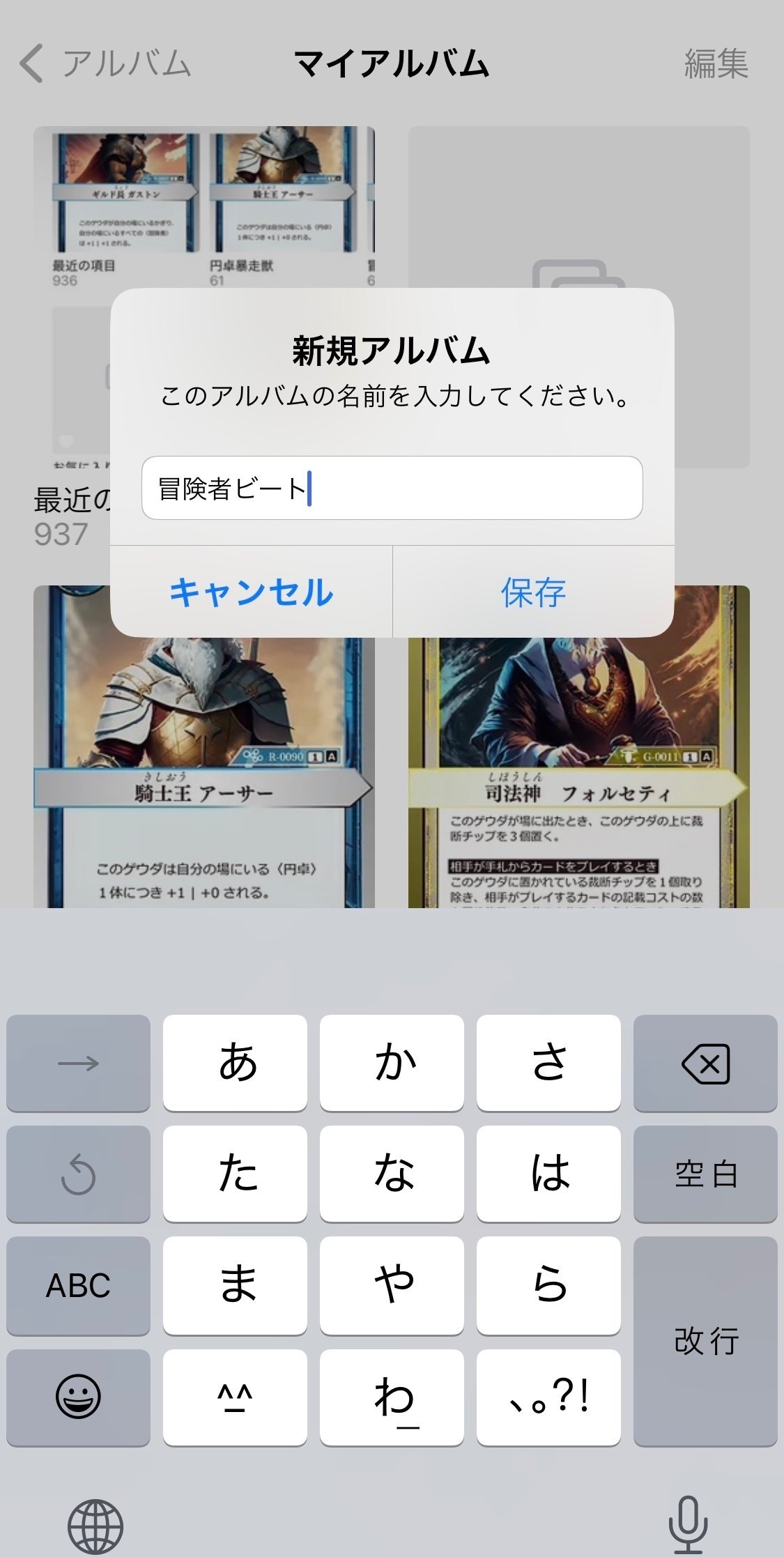Tap the か key
The width and height of the screenshot is (784, 1557).
pos(392,1064)
